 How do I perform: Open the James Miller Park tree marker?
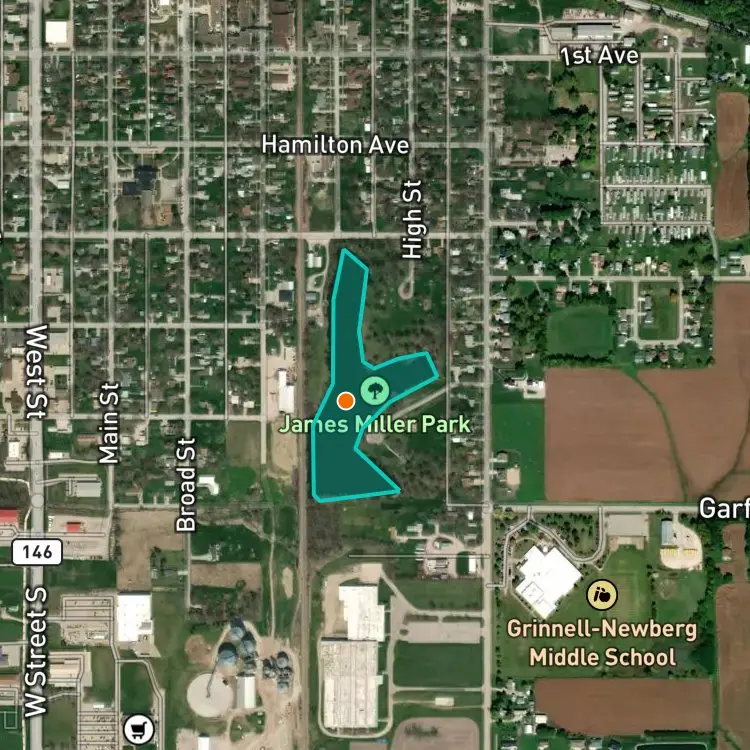(x=375, y=390)
